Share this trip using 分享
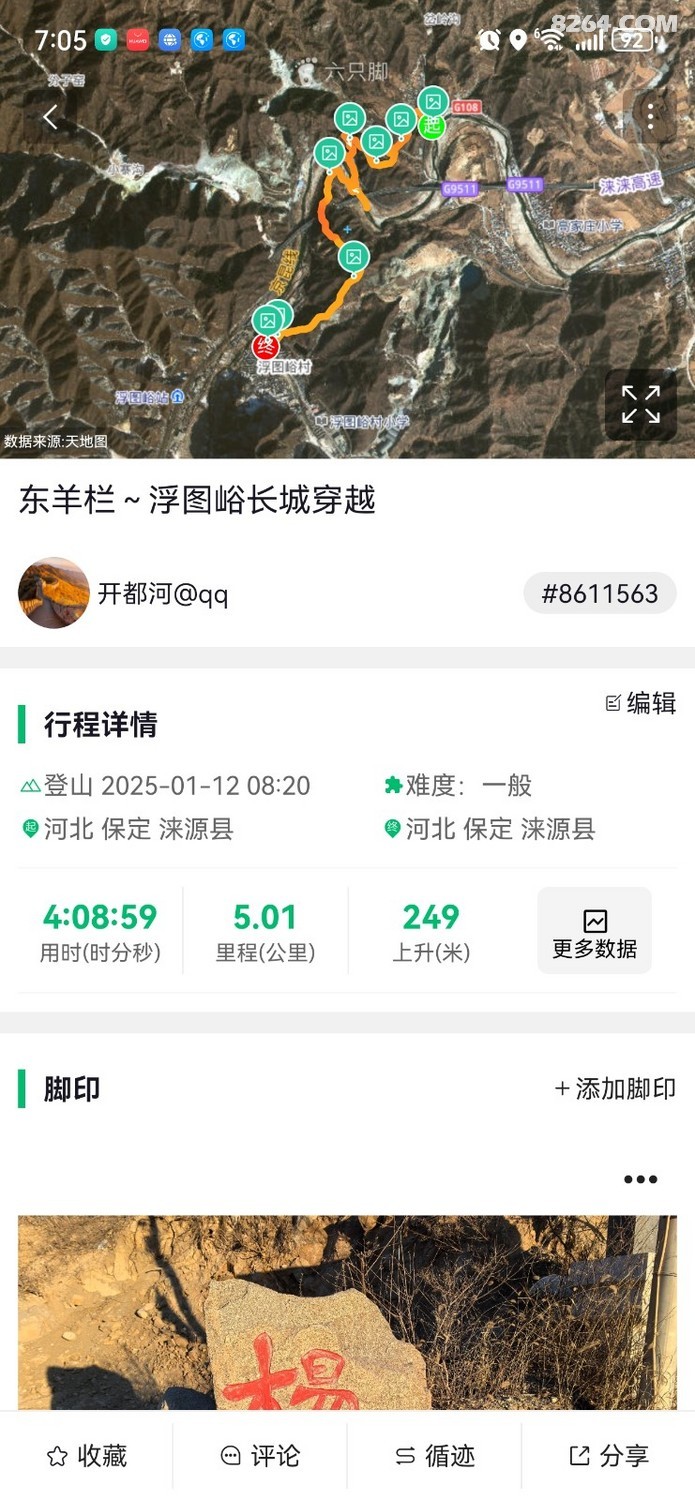 click(608, 1456)
